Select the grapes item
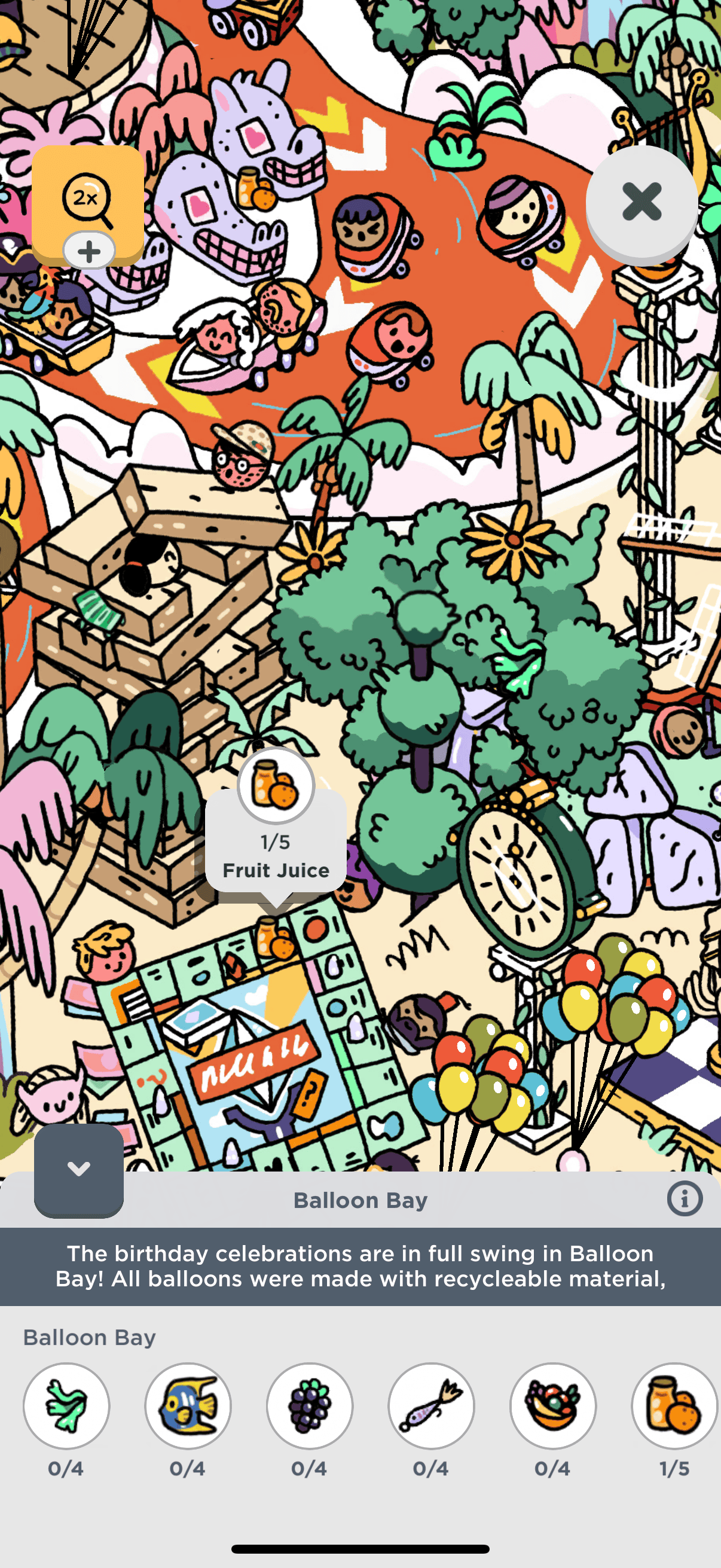 coord(310,1405)
